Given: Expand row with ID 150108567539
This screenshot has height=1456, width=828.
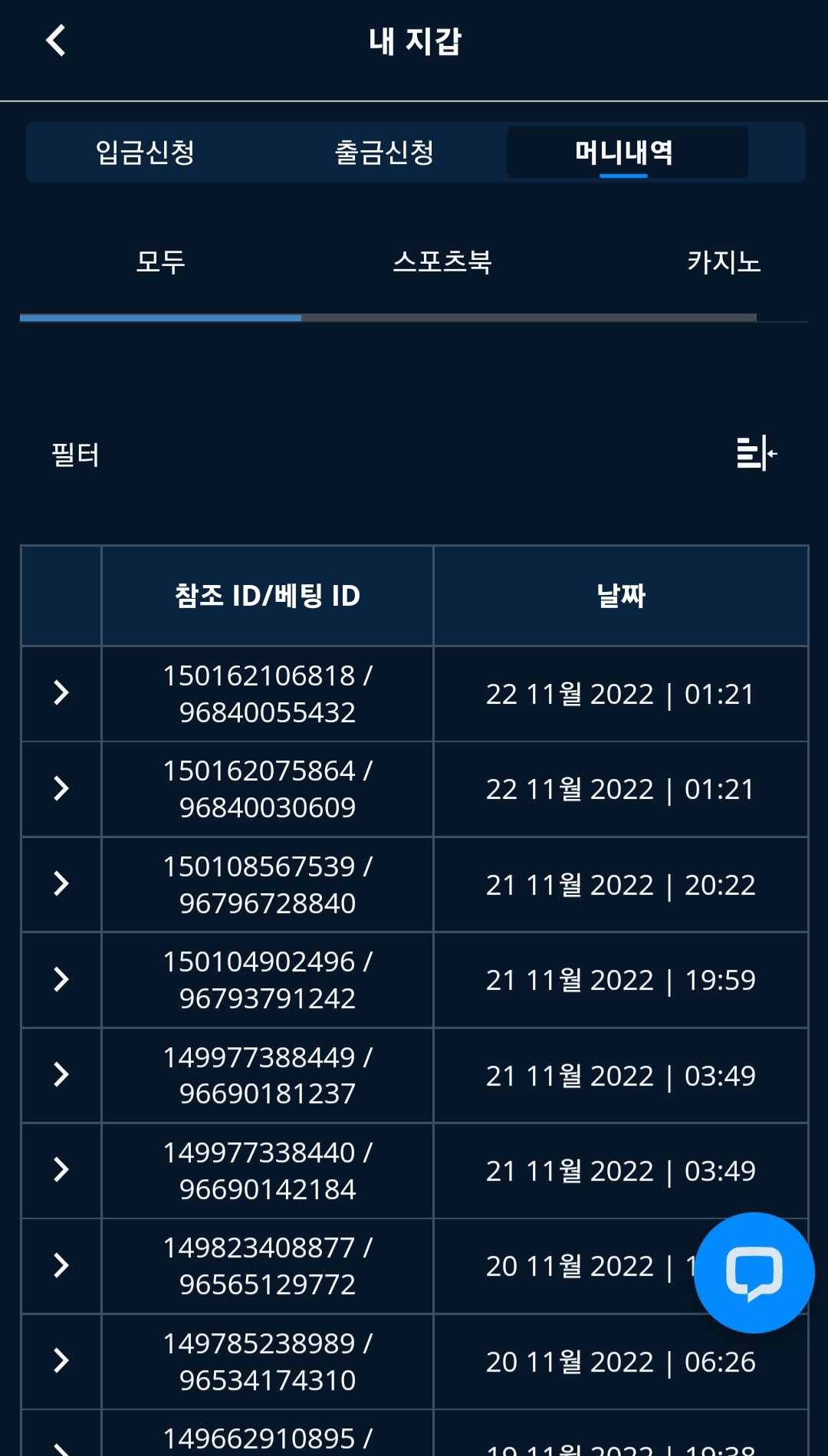Looking at the screenshot, I should click(61, 884).
